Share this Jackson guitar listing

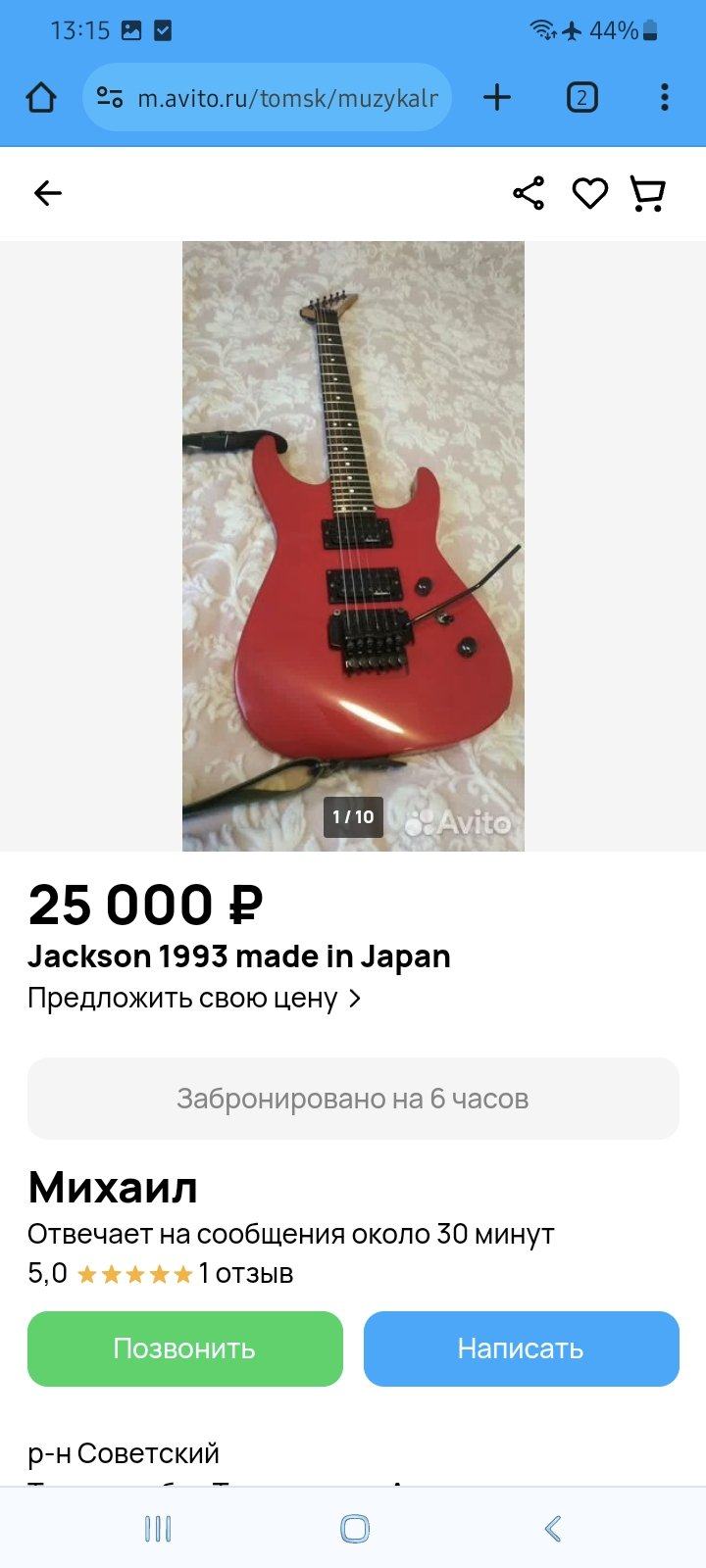tap(529, 193)
